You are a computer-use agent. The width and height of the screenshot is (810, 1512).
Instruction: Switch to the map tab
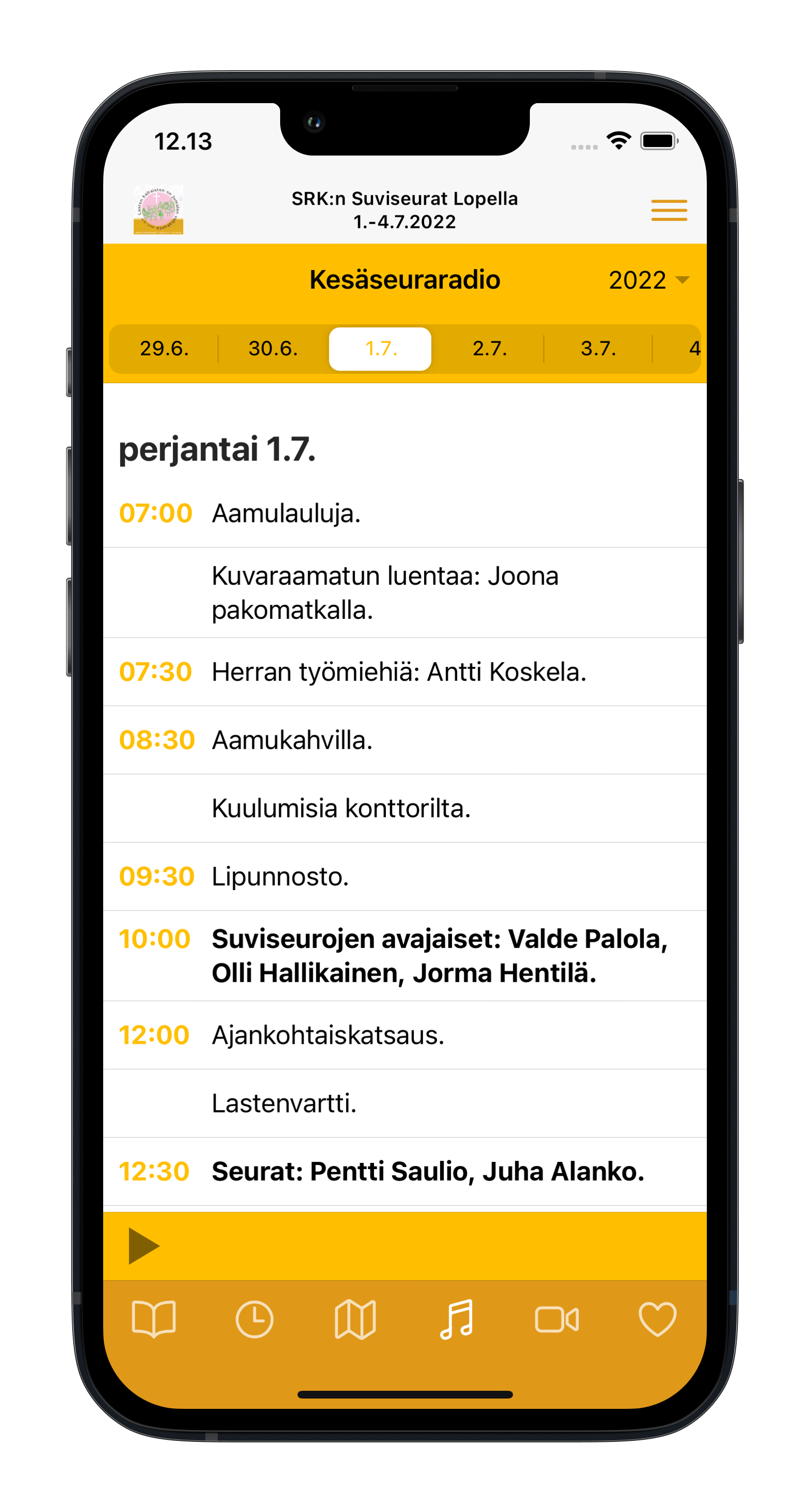(355, 1319)
